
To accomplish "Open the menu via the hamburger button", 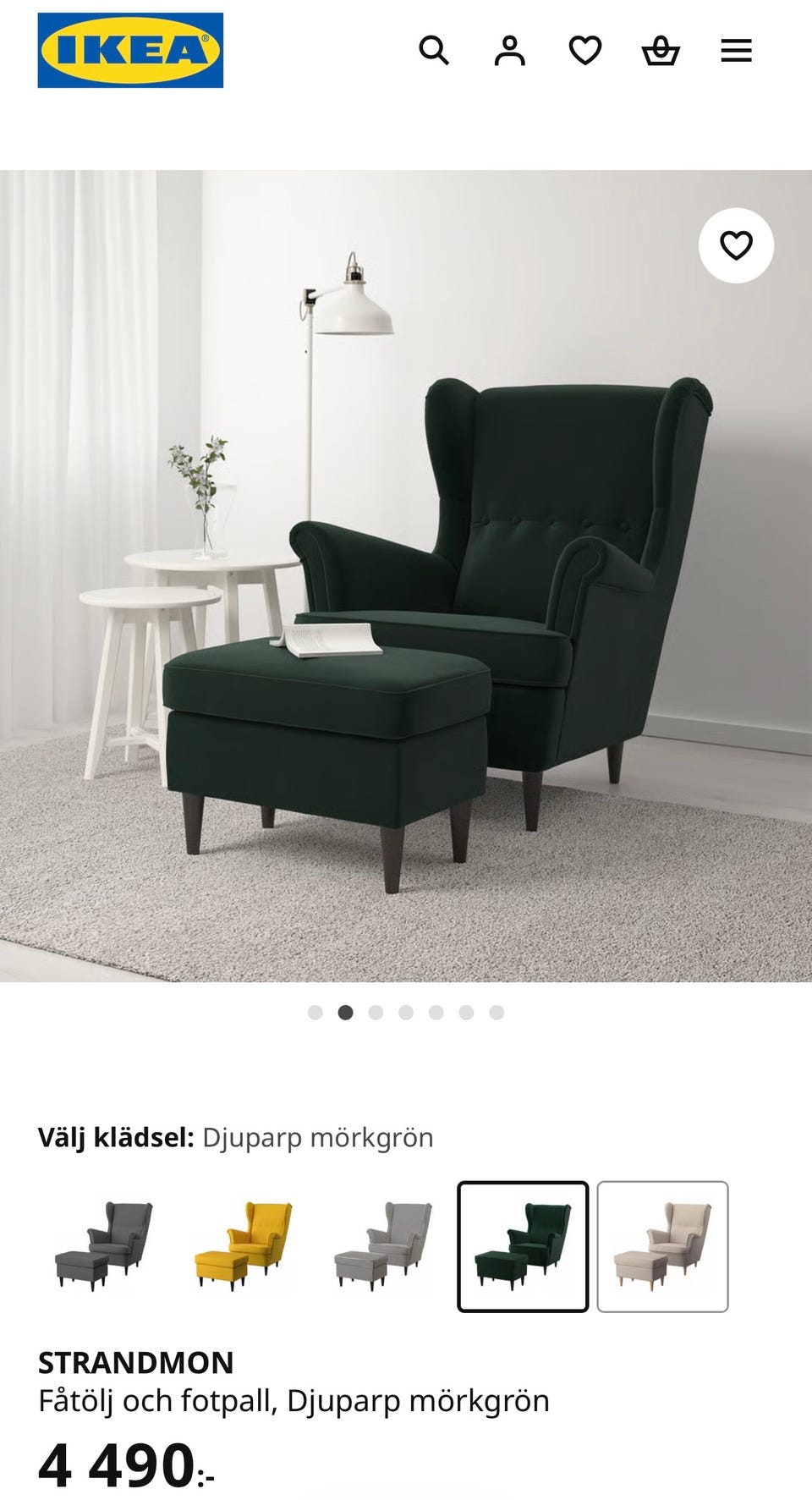I will point(736,52).
